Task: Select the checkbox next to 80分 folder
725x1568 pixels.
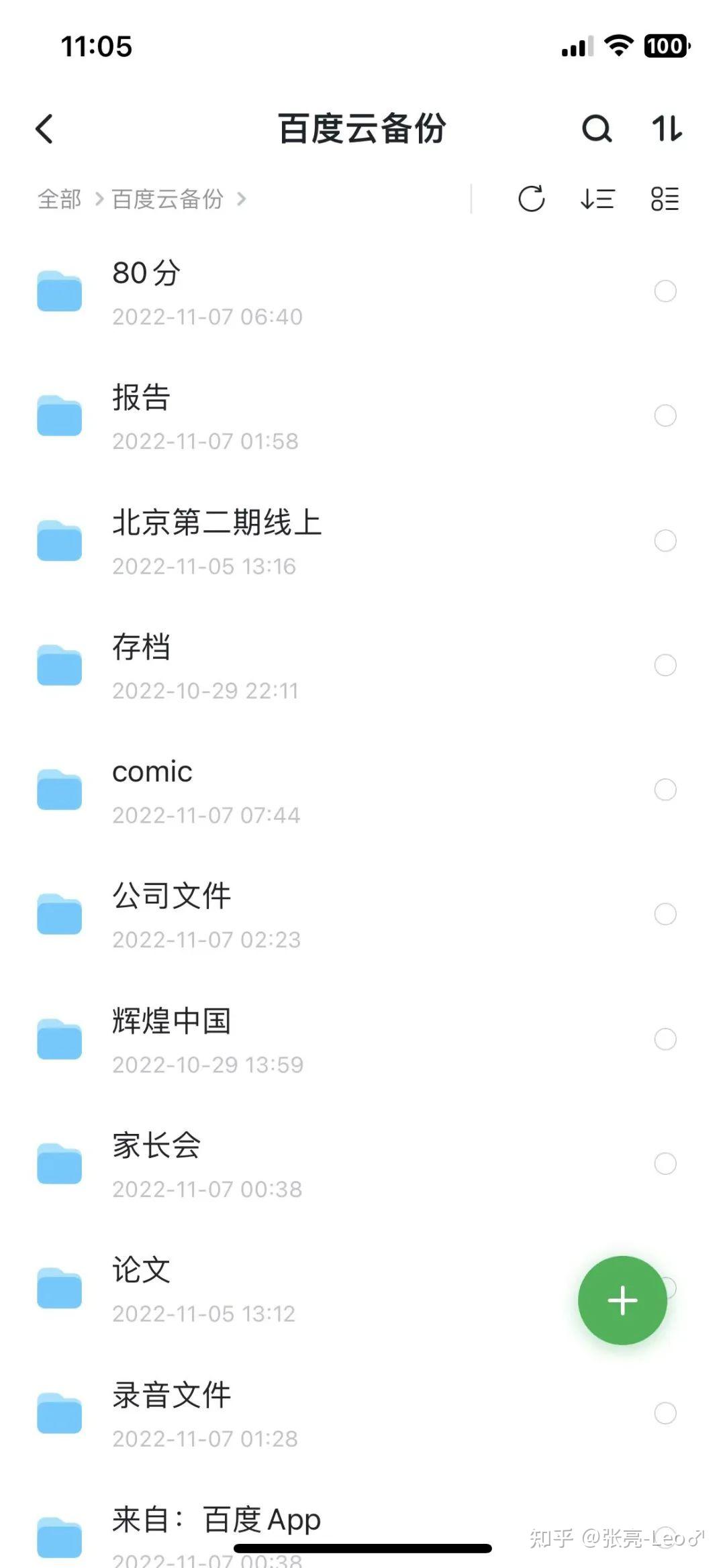Action: pos(665,291)
